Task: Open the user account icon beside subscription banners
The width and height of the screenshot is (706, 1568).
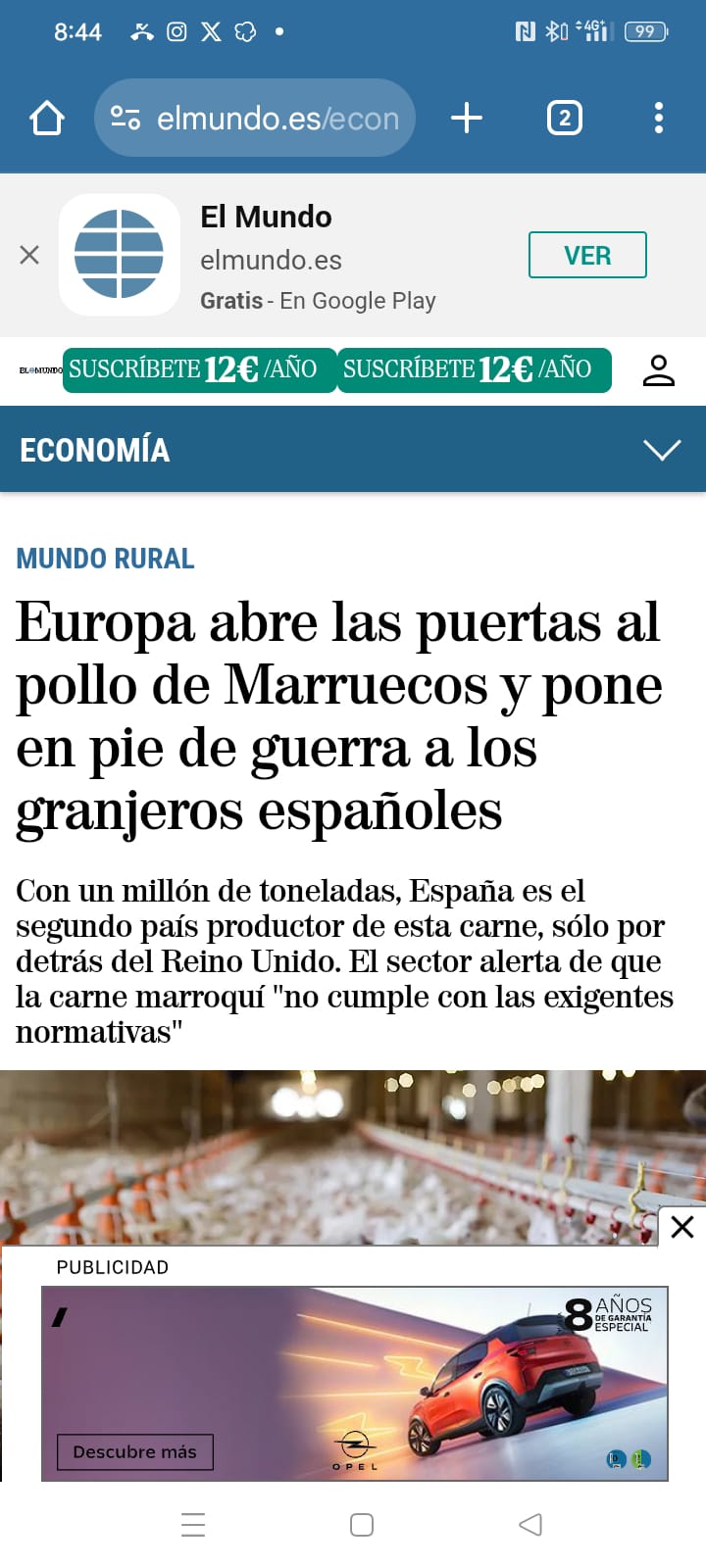Action: coord(660,370)
